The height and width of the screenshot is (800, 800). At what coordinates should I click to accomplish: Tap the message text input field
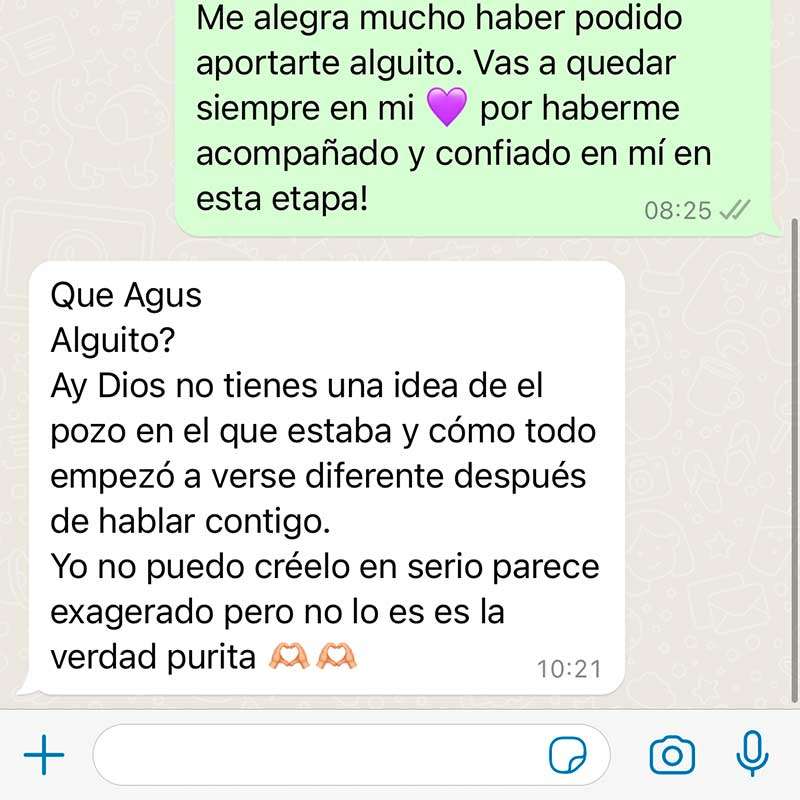[x=320, y=756]
